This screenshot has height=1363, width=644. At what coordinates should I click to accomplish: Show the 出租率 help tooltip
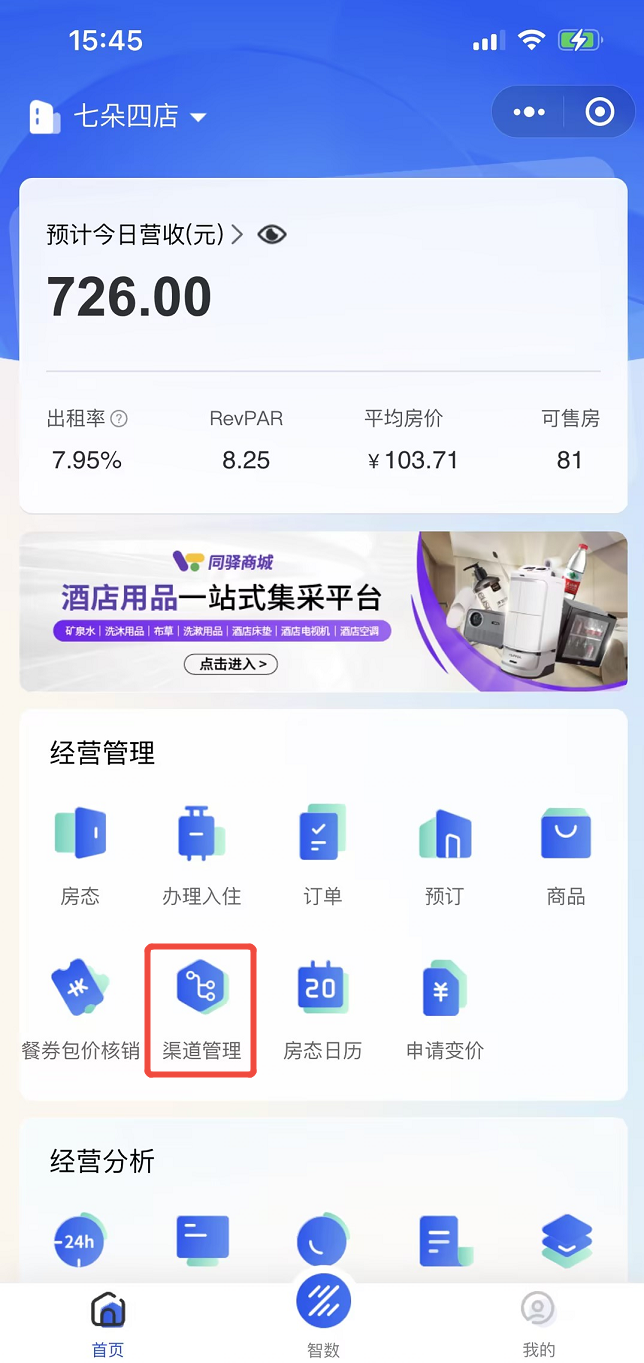(x=119, y=419)
